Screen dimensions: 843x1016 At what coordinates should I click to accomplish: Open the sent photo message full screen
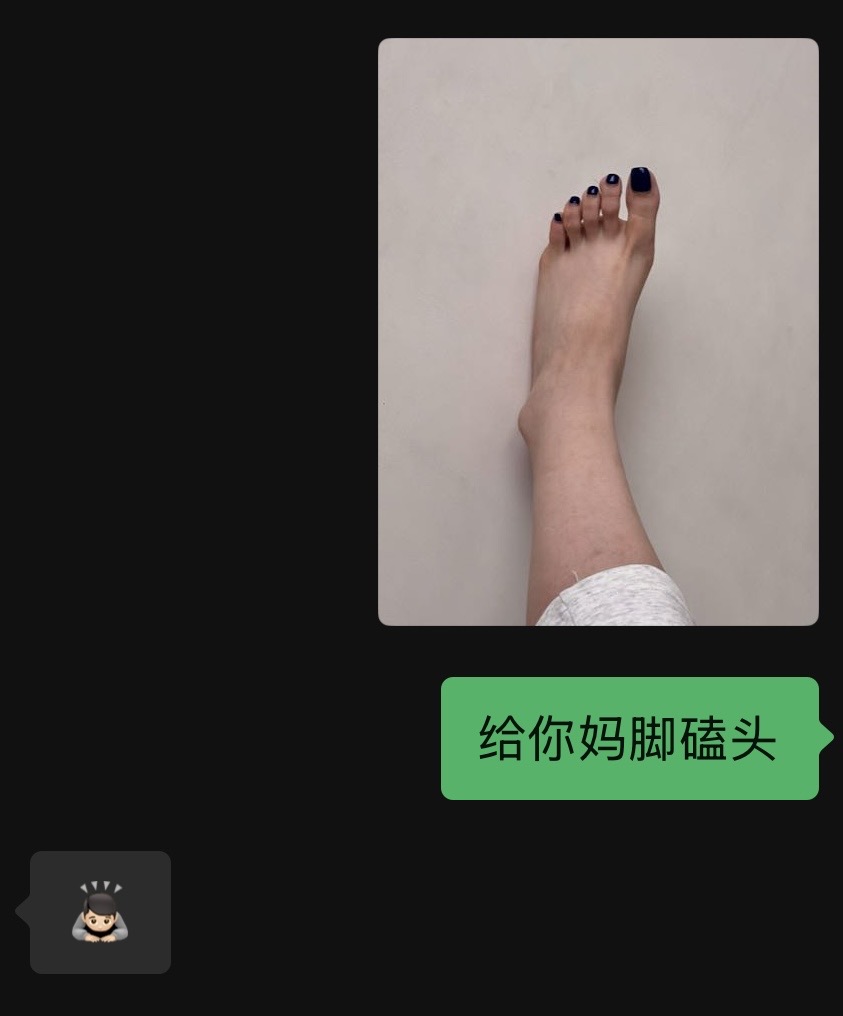(598, 331)
